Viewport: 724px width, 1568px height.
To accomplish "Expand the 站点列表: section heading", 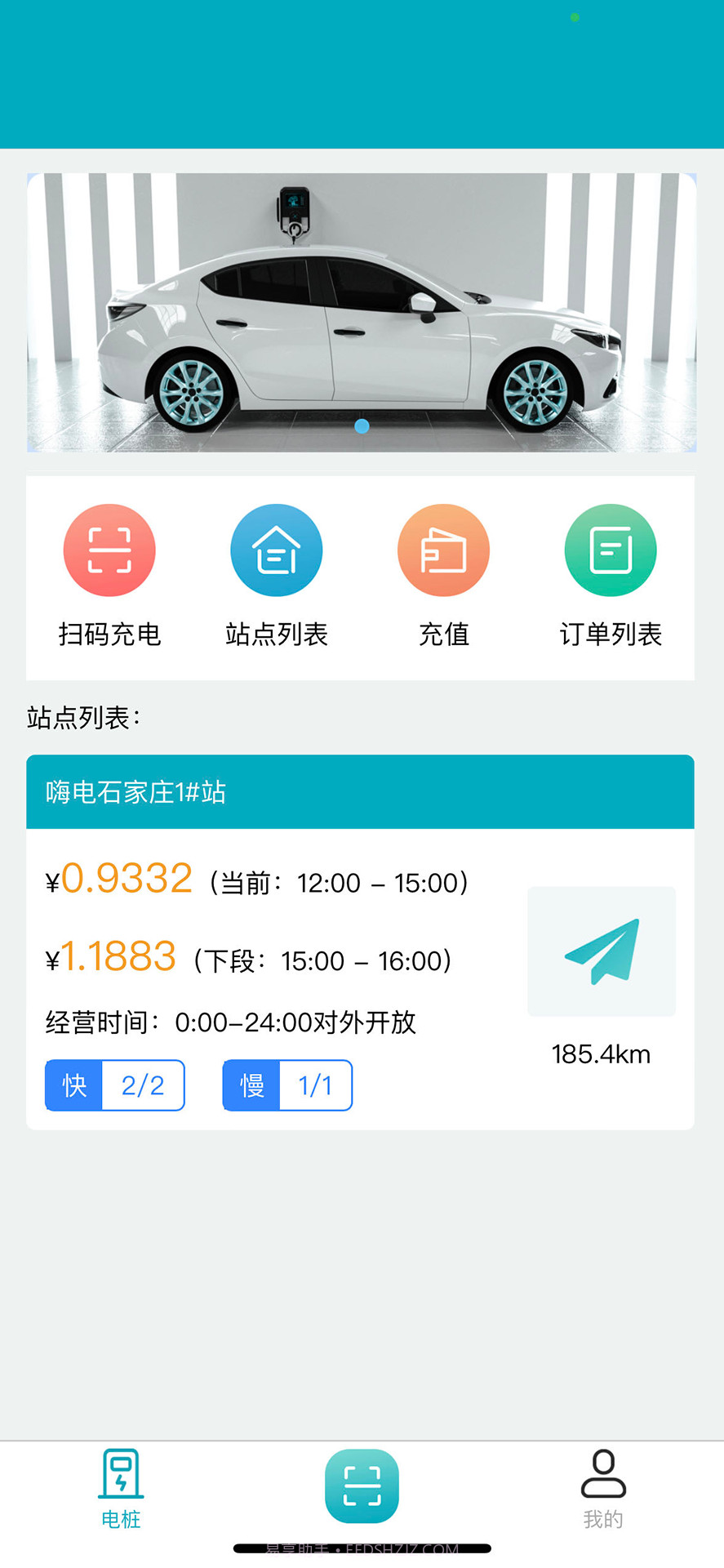I will tap(82, 718).
